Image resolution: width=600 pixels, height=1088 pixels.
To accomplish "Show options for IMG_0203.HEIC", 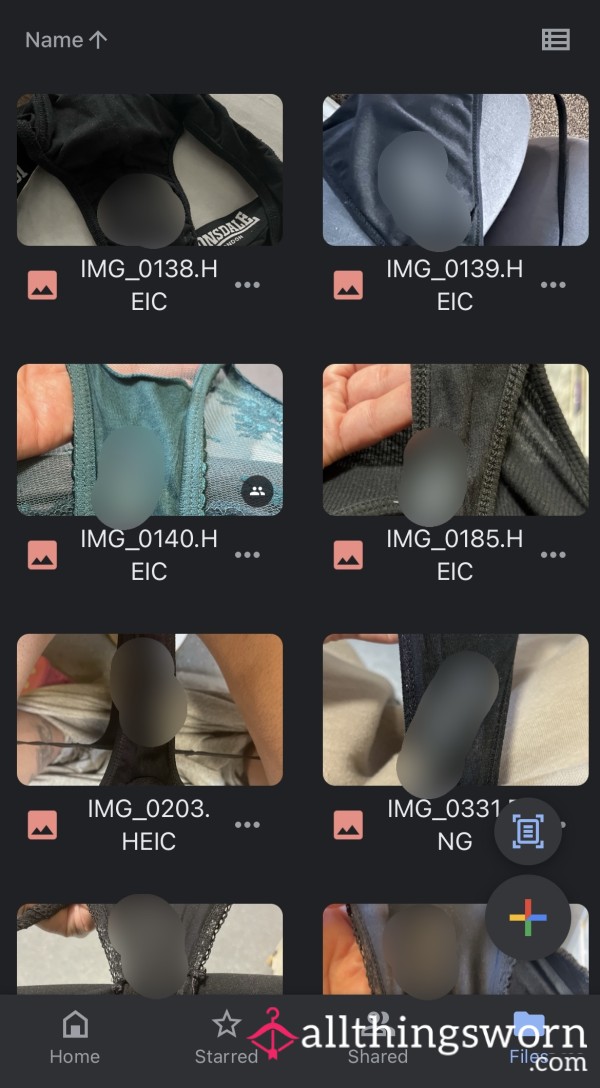I will click(x=247, y=825).
